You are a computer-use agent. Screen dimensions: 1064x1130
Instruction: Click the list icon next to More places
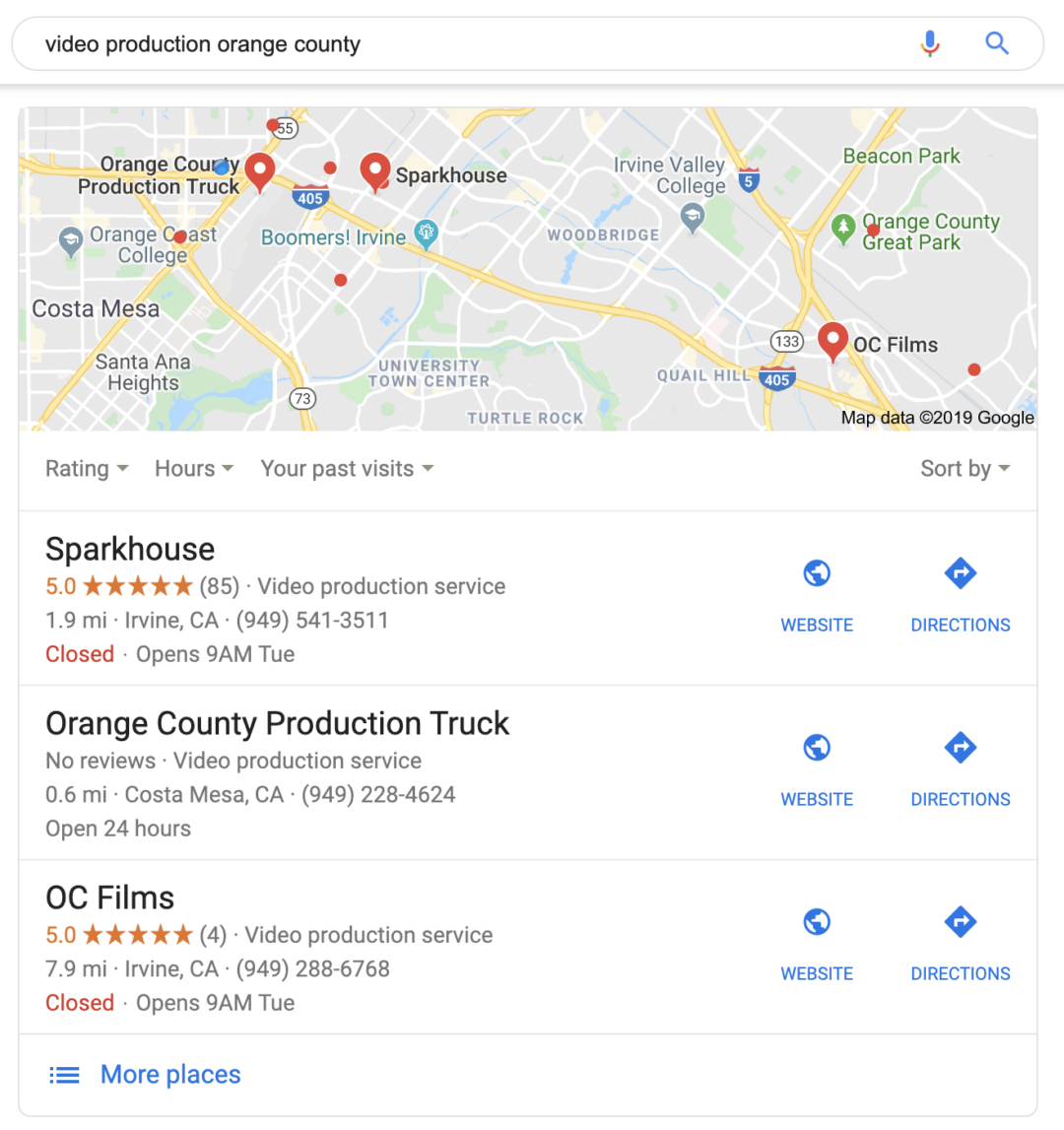[x=64, y=1074]
